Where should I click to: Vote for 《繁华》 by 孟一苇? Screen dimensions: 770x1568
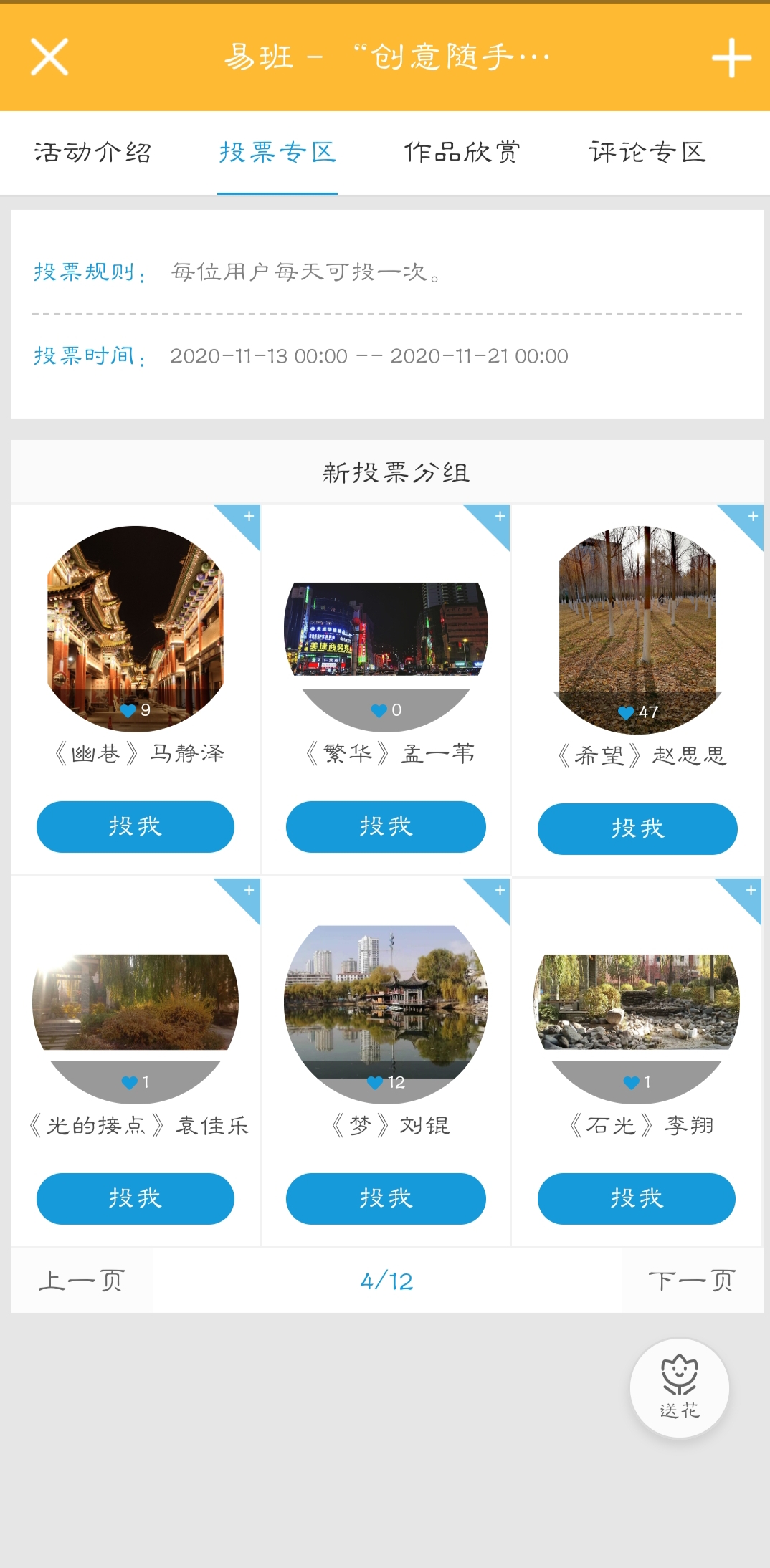386,827
